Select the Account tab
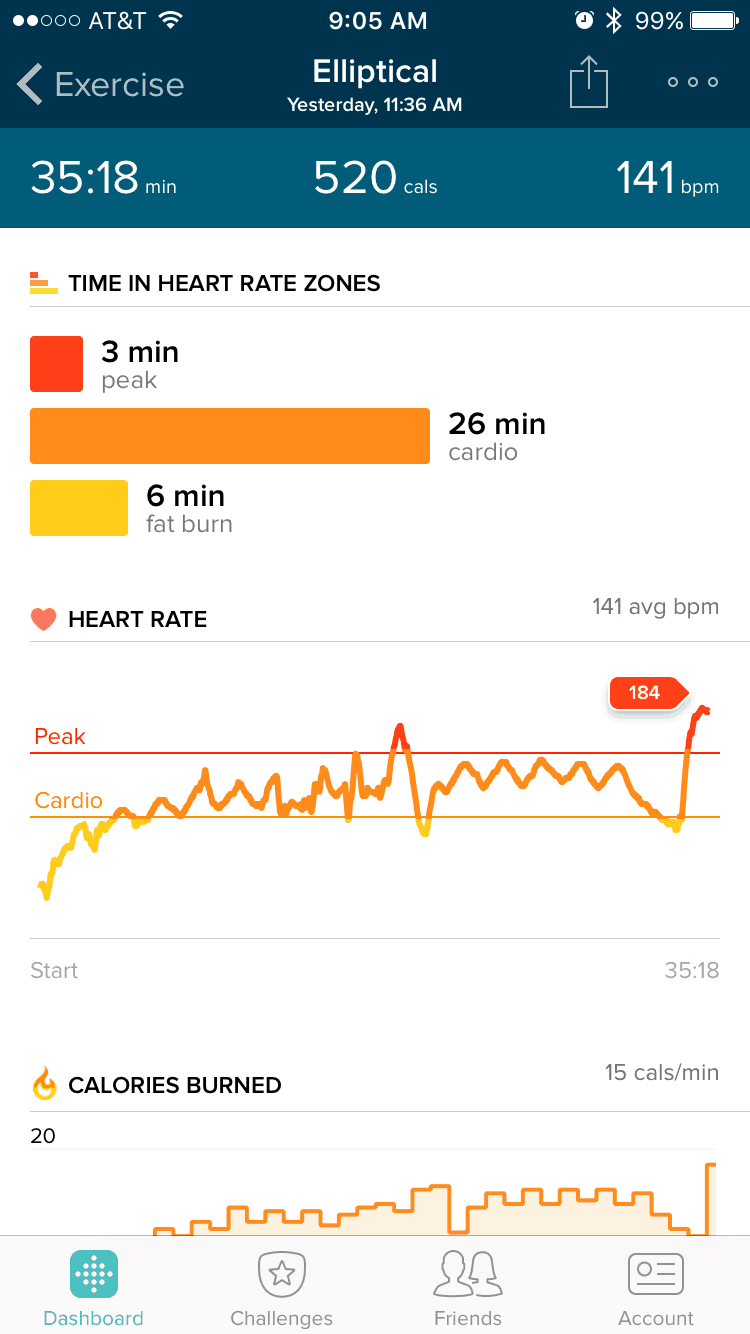This screenshot has width=750, height=1334. coord(656,1288)
